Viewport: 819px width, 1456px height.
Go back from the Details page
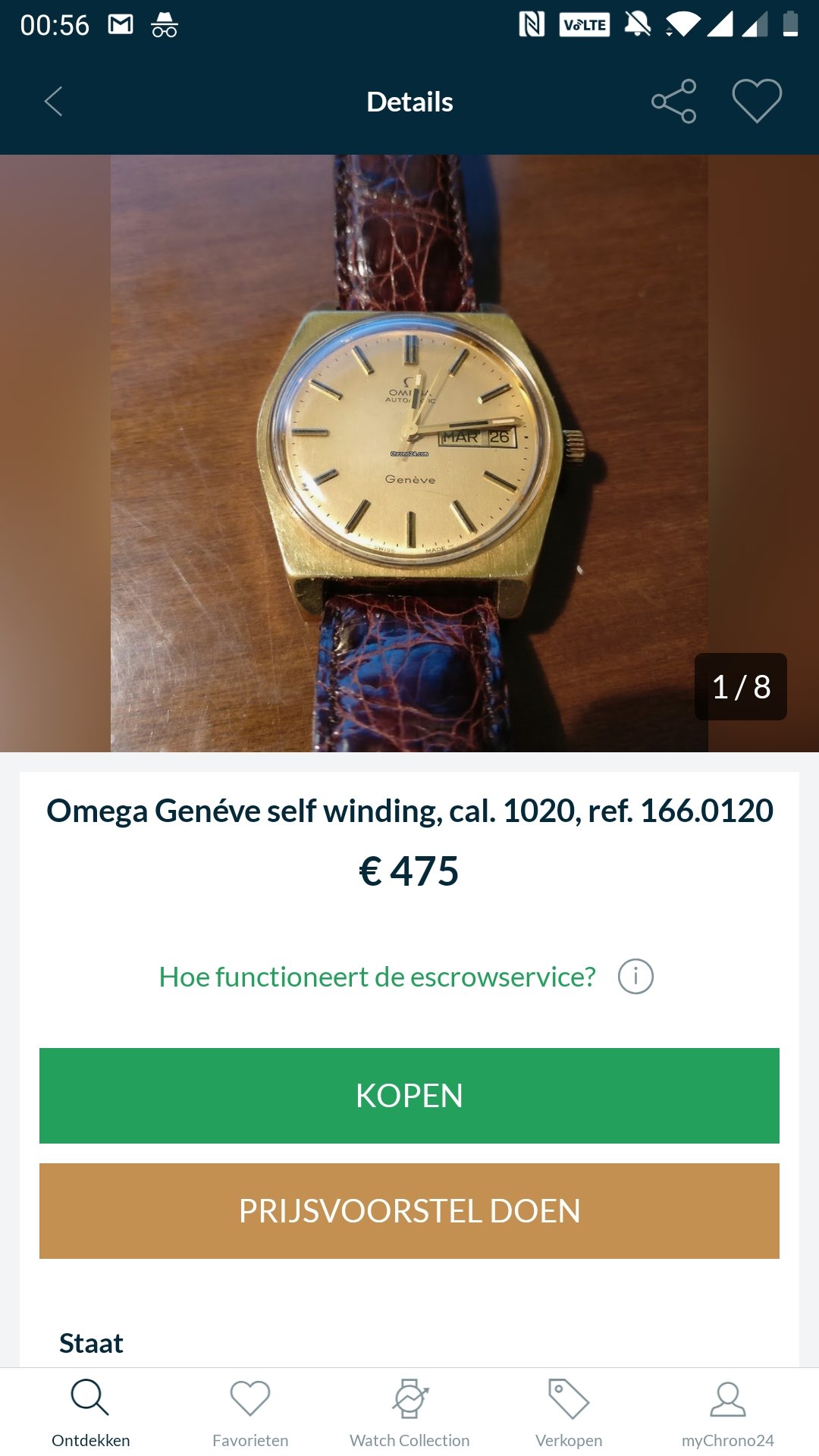point(53,102)
